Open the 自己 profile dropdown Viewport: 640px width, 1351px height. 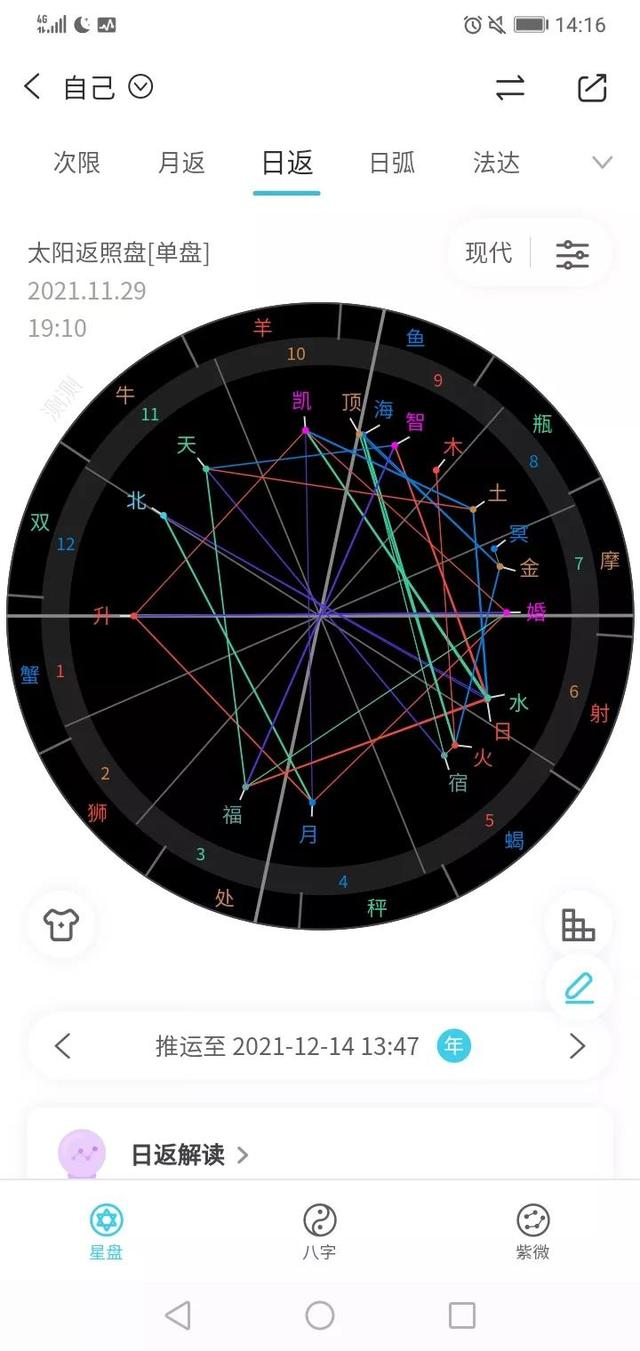141,87
